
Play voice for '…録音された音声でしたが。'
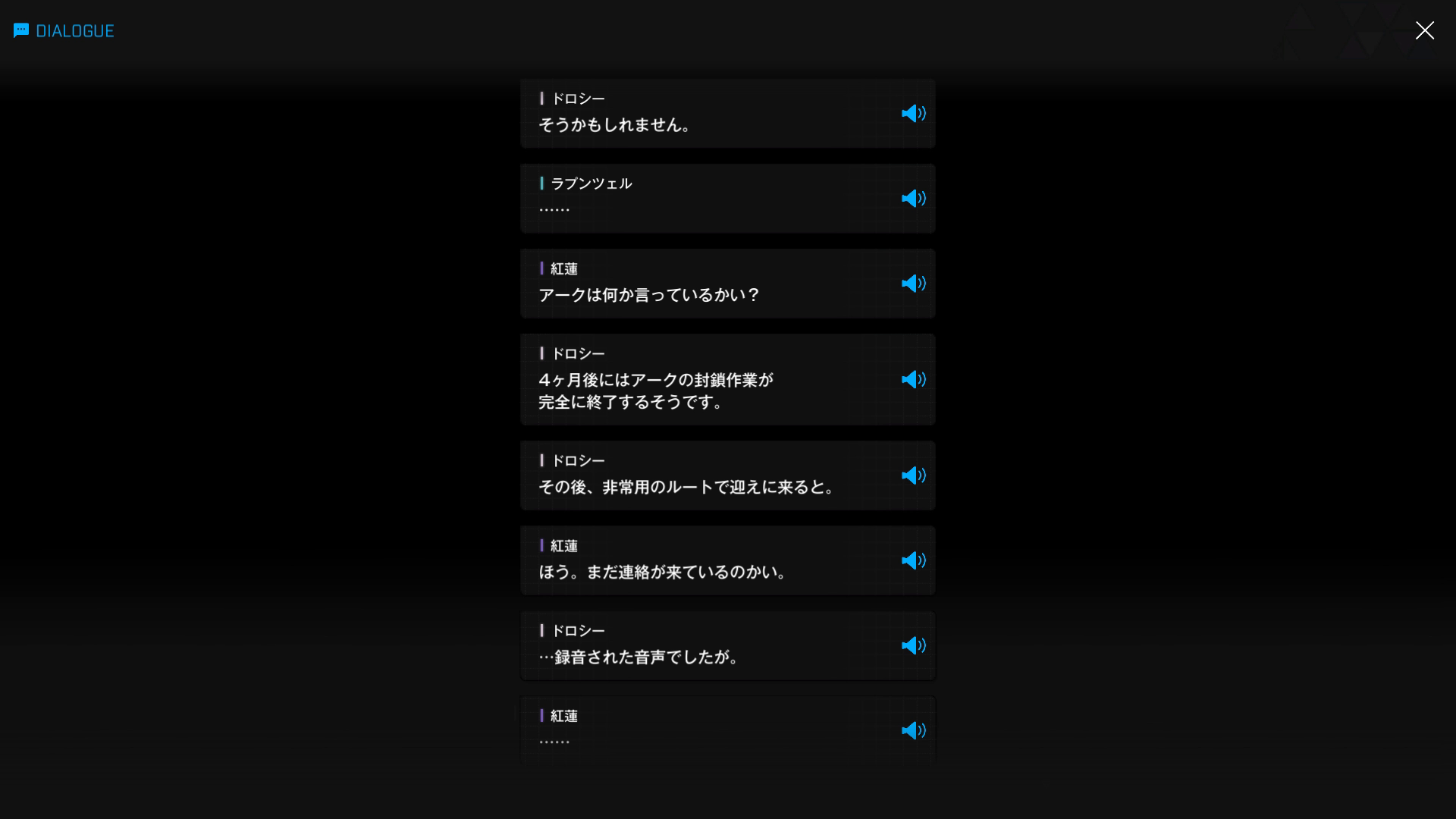pos(913,645)
